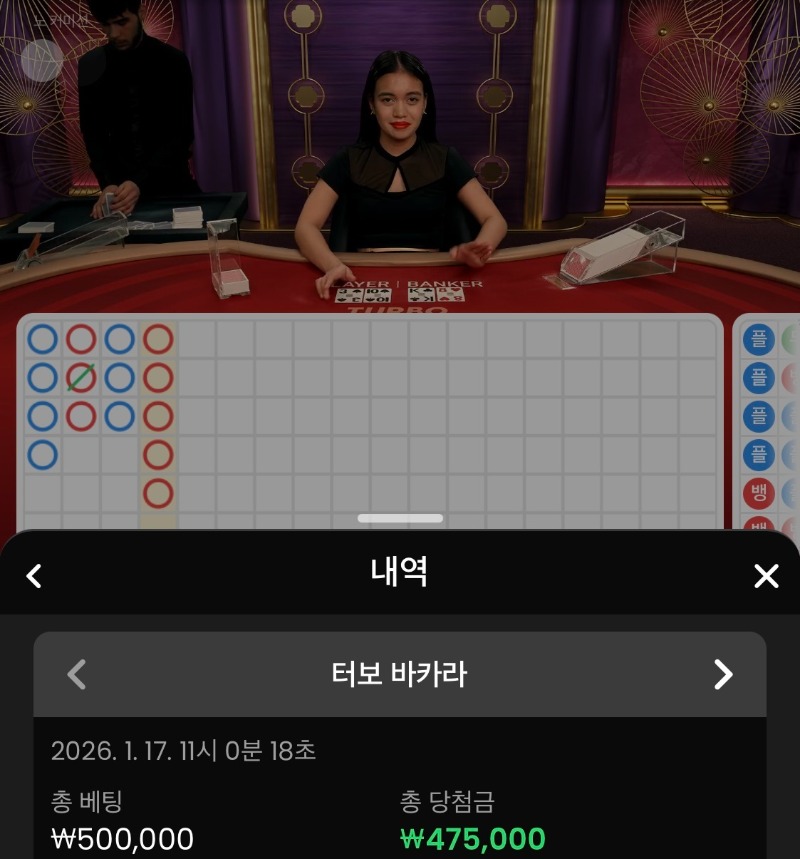This screenshot has width=800, height=859.
Task: Show the next game record
Action: point(723,675)
